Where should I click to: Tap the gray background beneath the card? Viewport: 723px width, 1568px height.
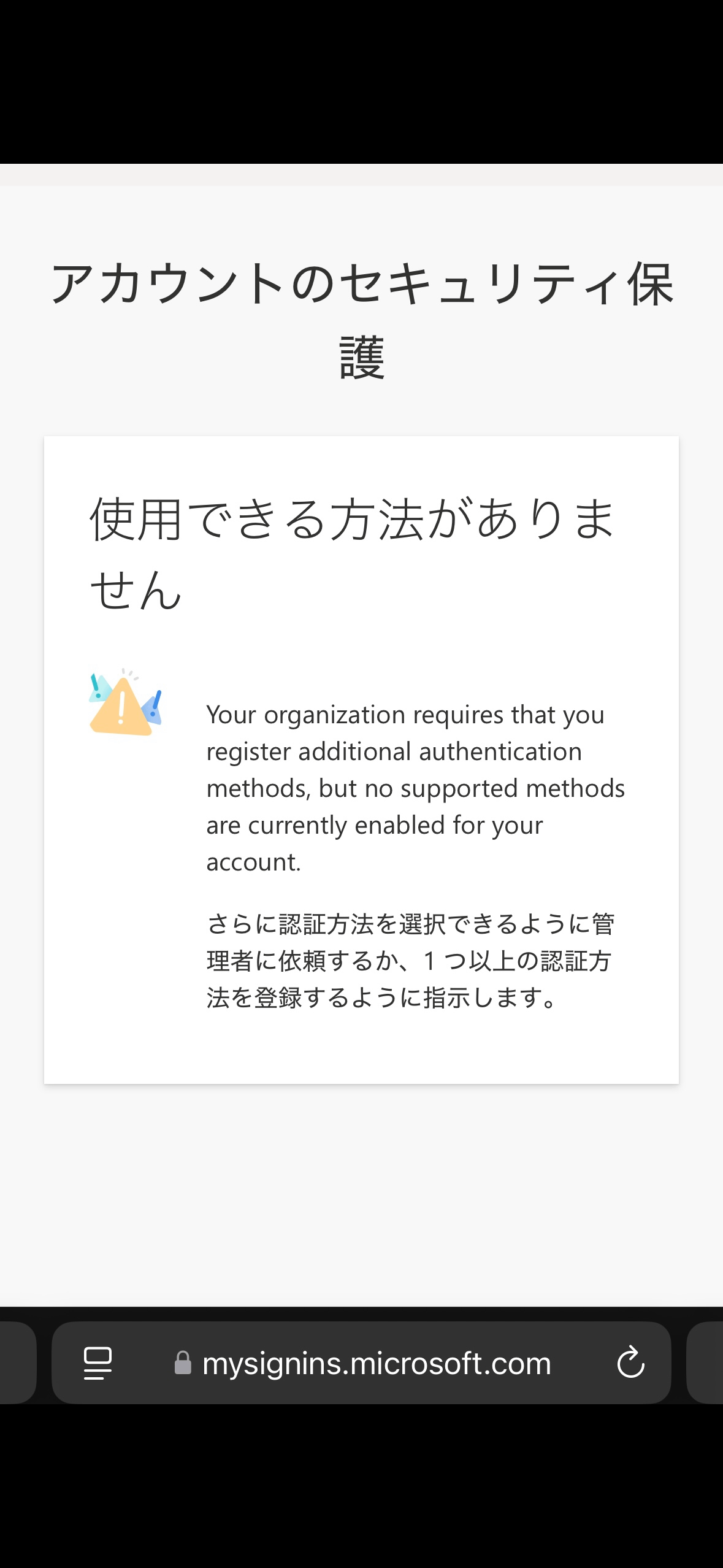(x=362, y=1196)
